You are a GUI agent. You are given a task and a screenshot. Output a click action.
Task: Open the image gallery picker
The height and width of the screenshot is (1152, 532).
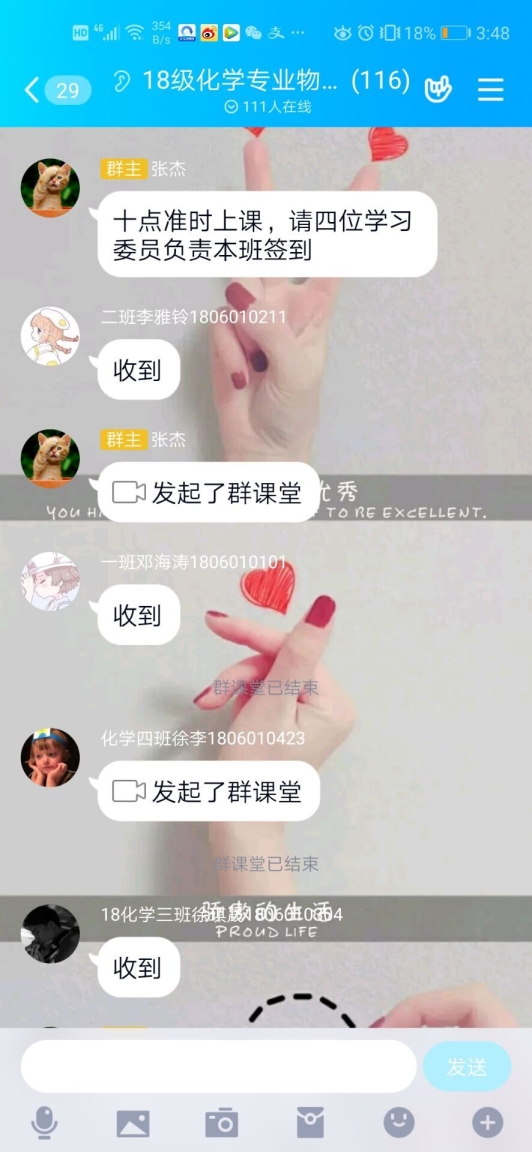tap(133, 1123)
